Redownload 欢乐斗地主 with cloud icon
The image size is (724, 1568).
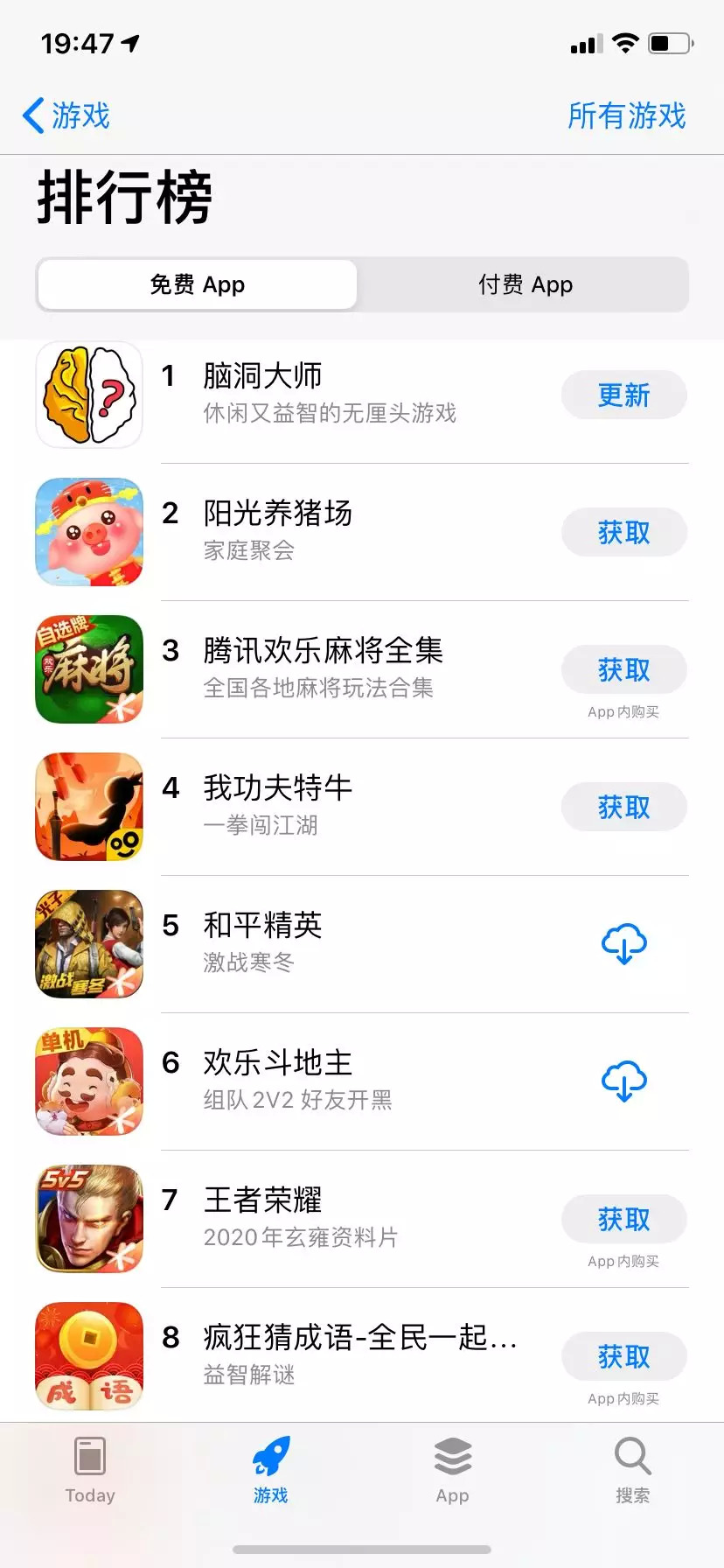623,1081
